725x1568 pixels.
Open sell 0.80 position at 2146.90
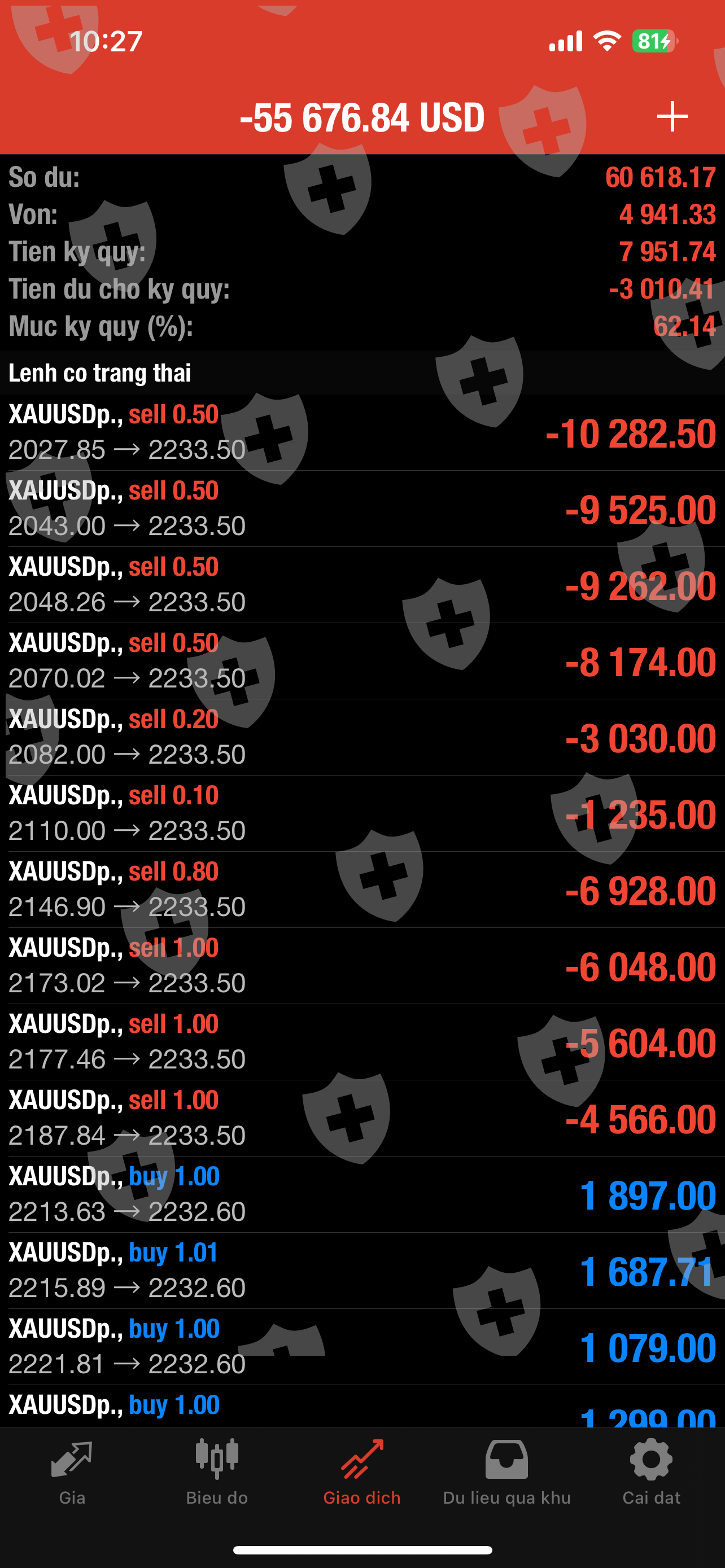[x=362, y=890]
